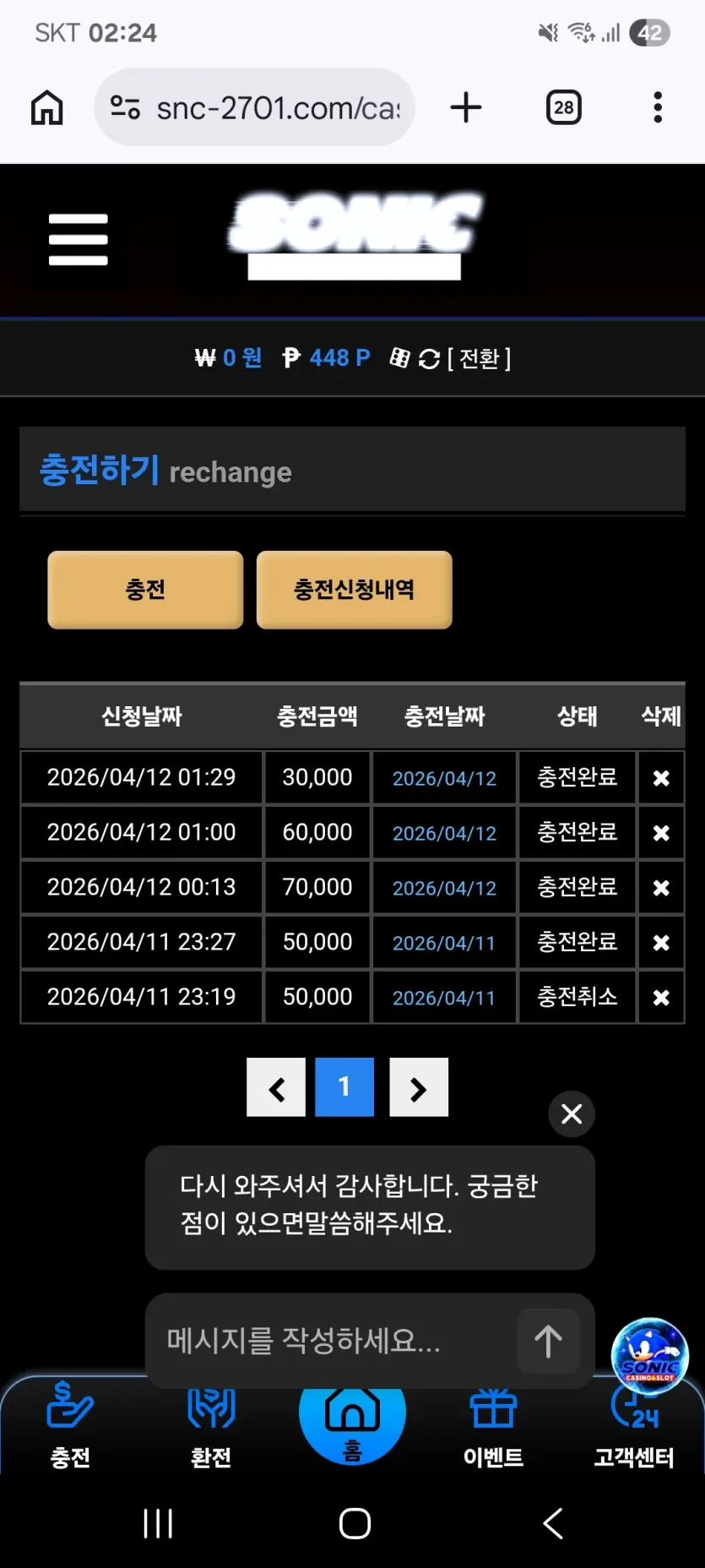
Task: Open the hamburger drawer menu
Action: pos(79,239)
